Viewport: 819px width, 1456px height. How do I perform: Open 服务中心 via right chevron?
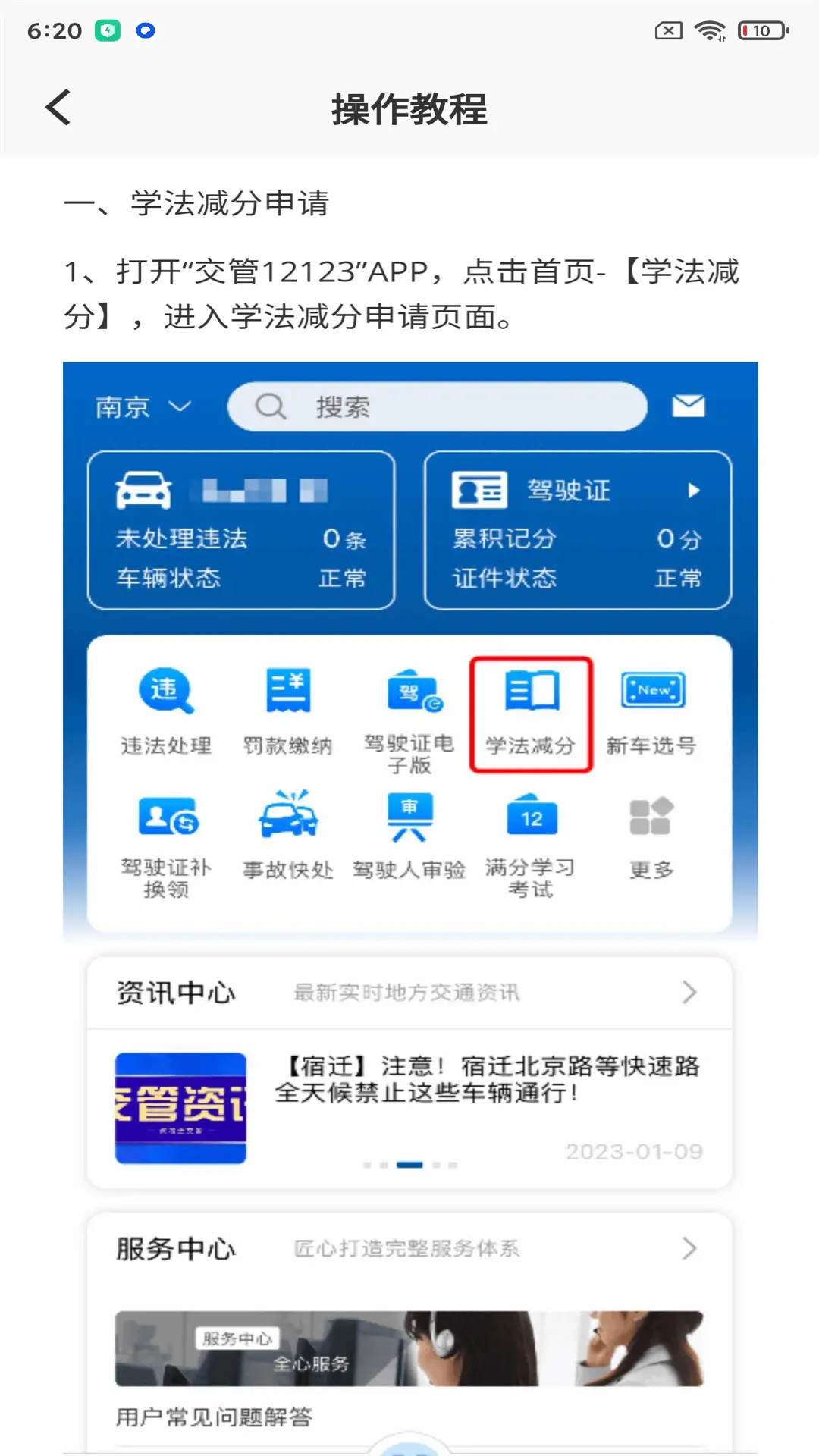tap(689, 1247)
